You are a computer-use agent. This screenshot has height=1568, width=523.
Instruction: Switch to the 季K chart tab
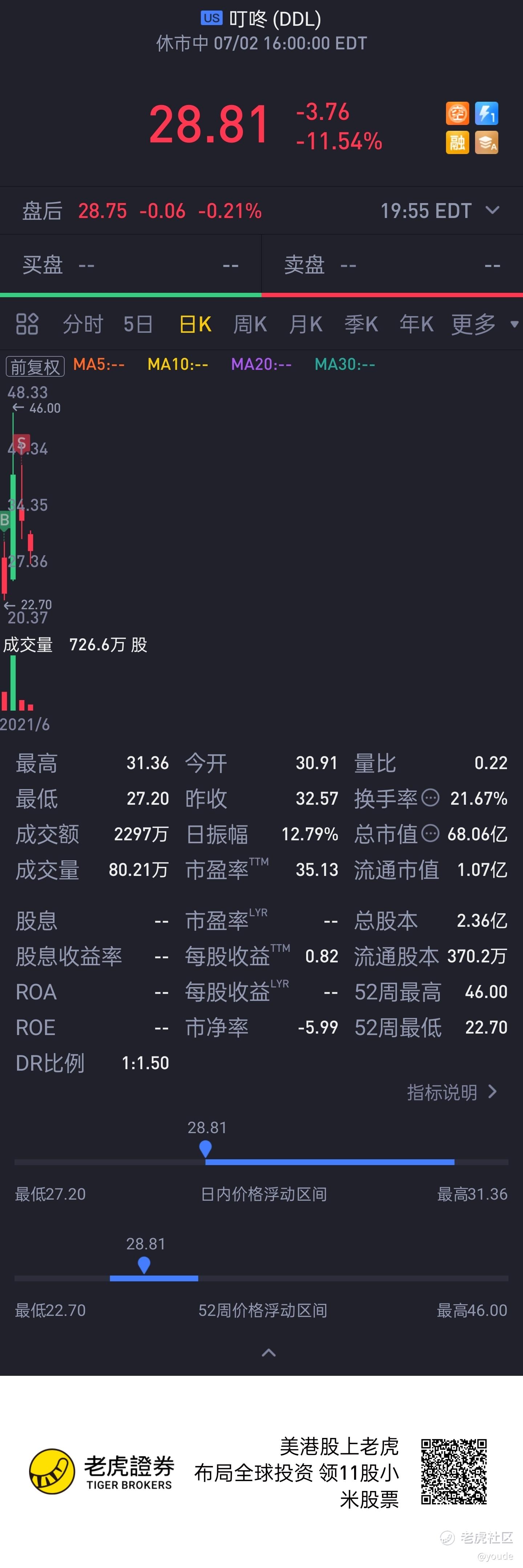tap(361, 324)
